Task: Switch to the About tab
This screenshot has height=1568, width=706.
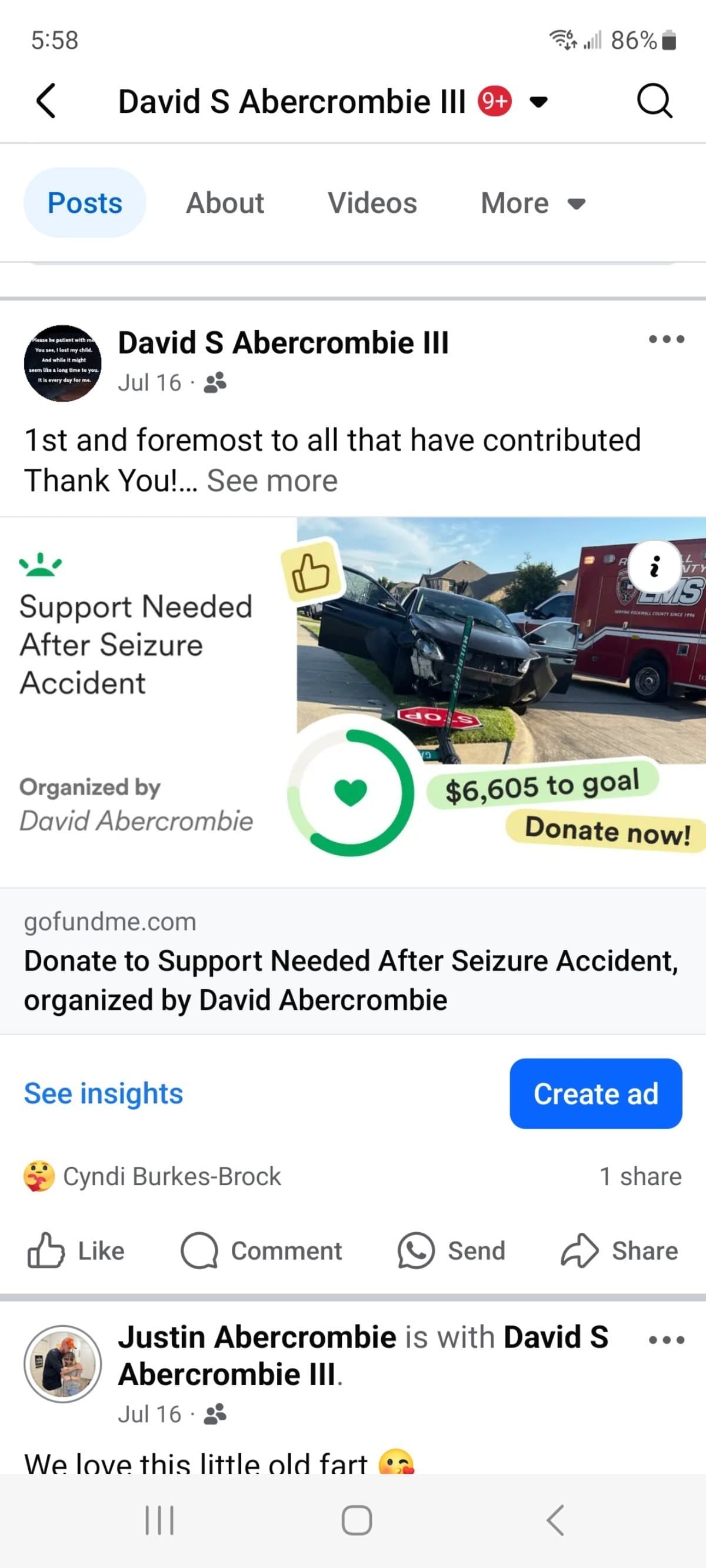Action: coord(225,203)
